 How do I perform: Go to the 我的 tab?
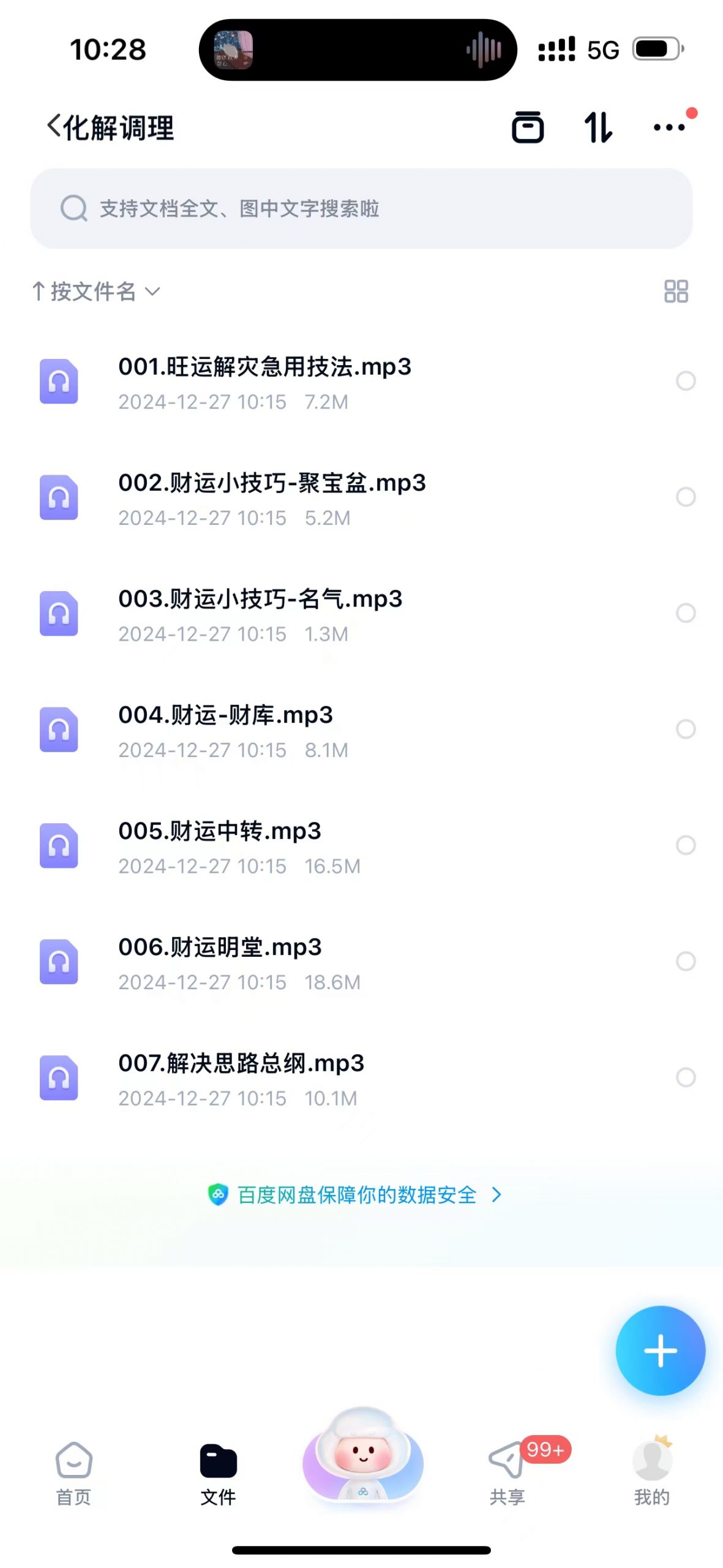(x=651, y=1474)
